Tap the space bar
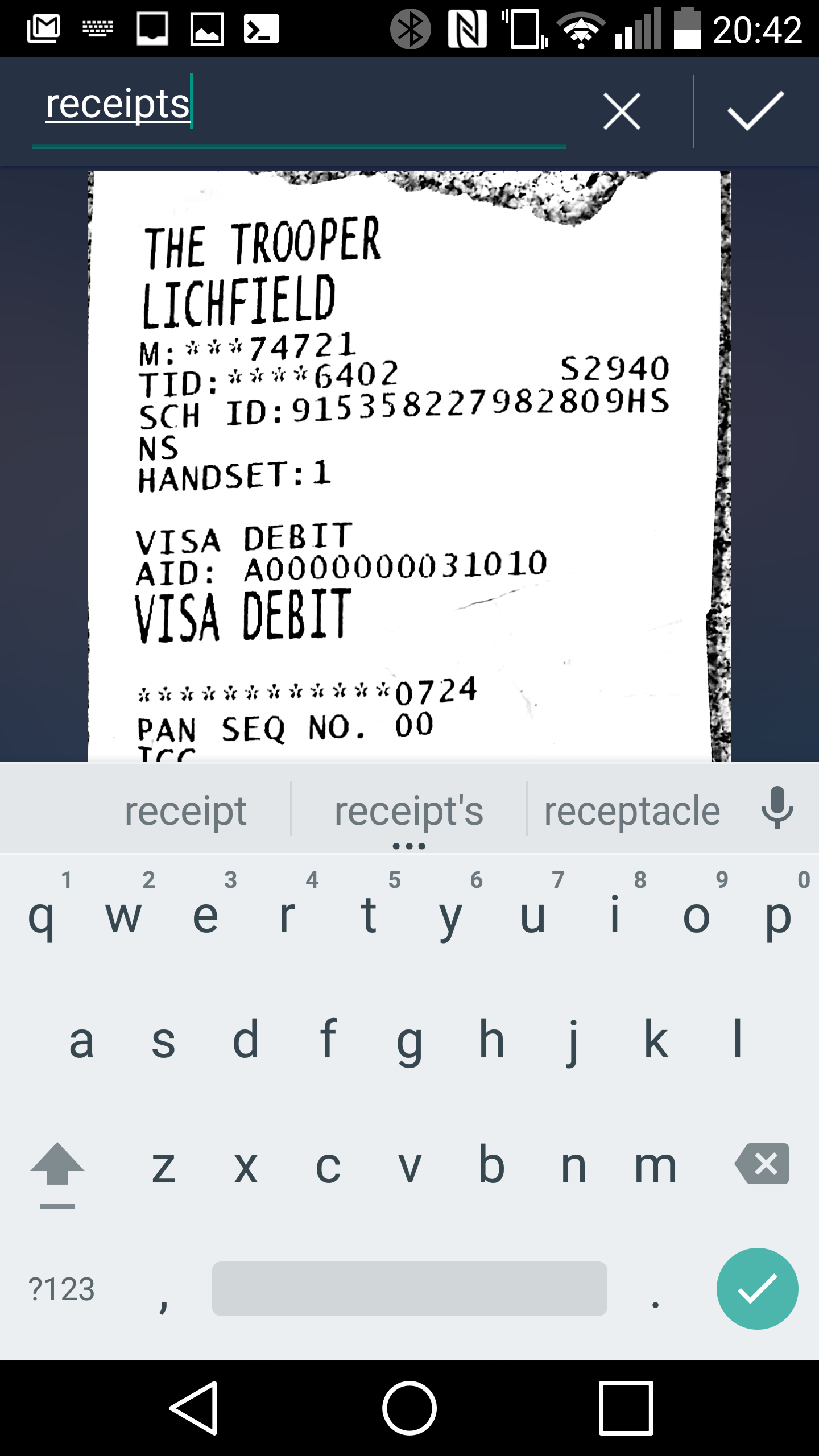The image size is (819, 1456). (409, 1288)
